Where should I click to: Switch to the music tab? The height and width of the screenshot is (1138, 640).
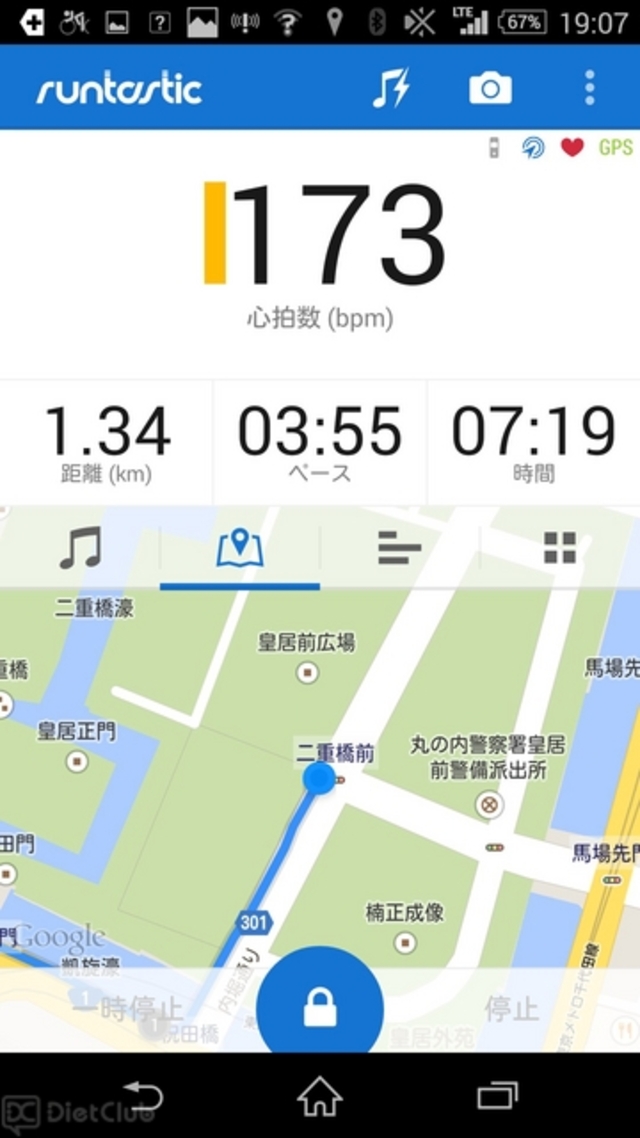[80, 549]
